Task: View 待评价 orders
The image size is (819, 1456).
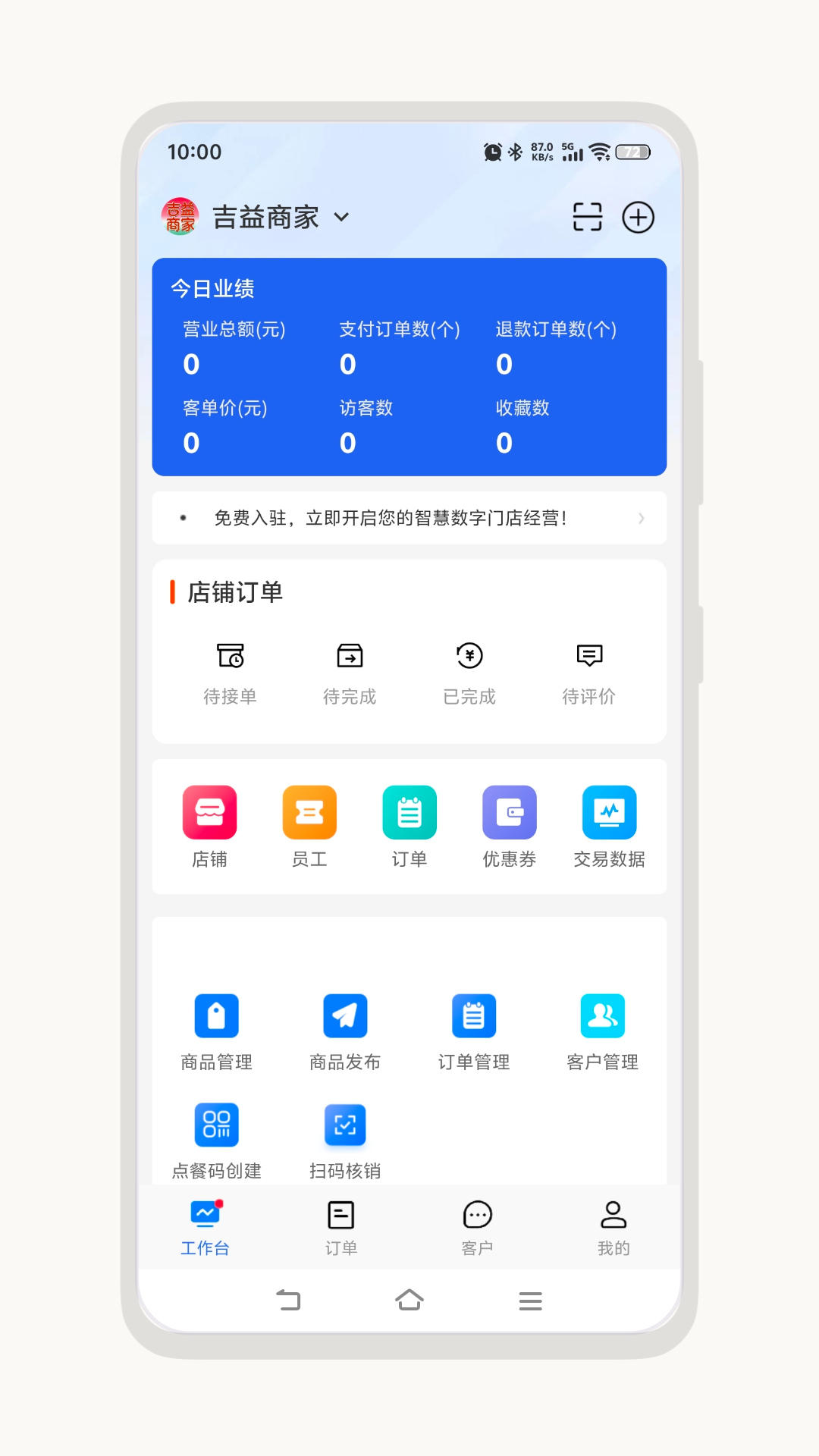Action: (x=589, y=674)
